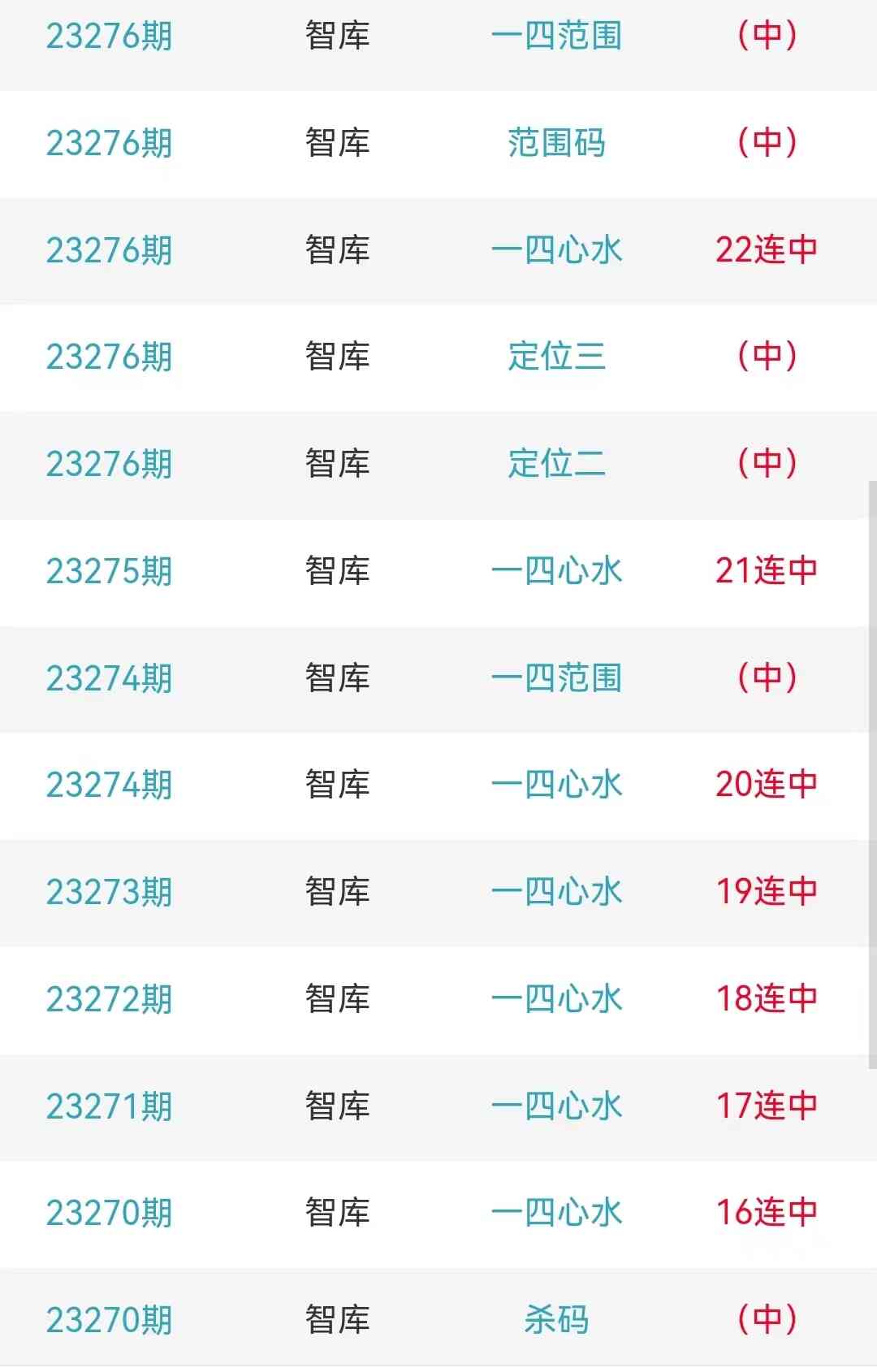Screen dimensions: 877x1372
Task: Open 23275期 一四心水 with 21连中
Action: [x=556, y=571]
